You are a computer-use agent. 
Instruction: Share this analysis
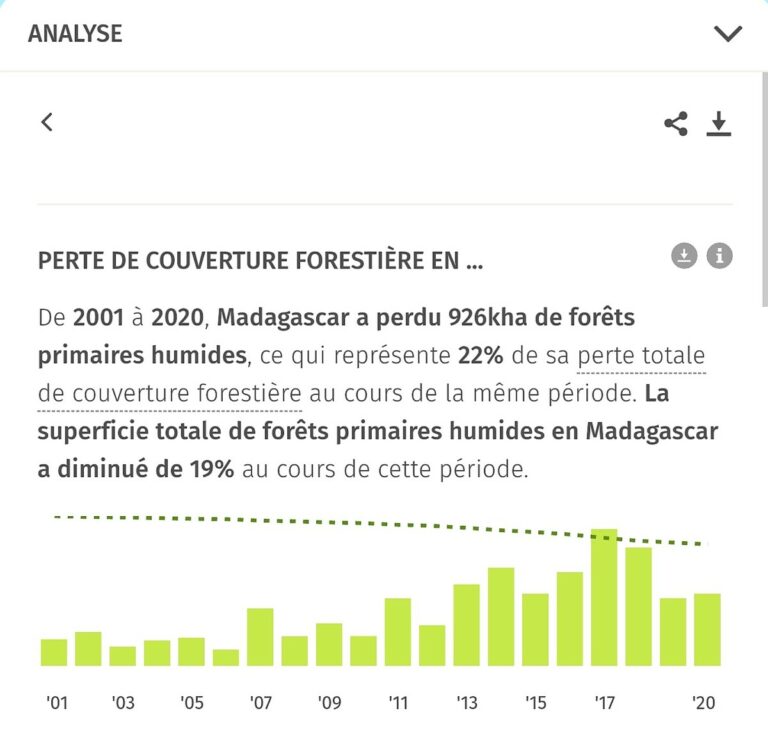point(676,124)
